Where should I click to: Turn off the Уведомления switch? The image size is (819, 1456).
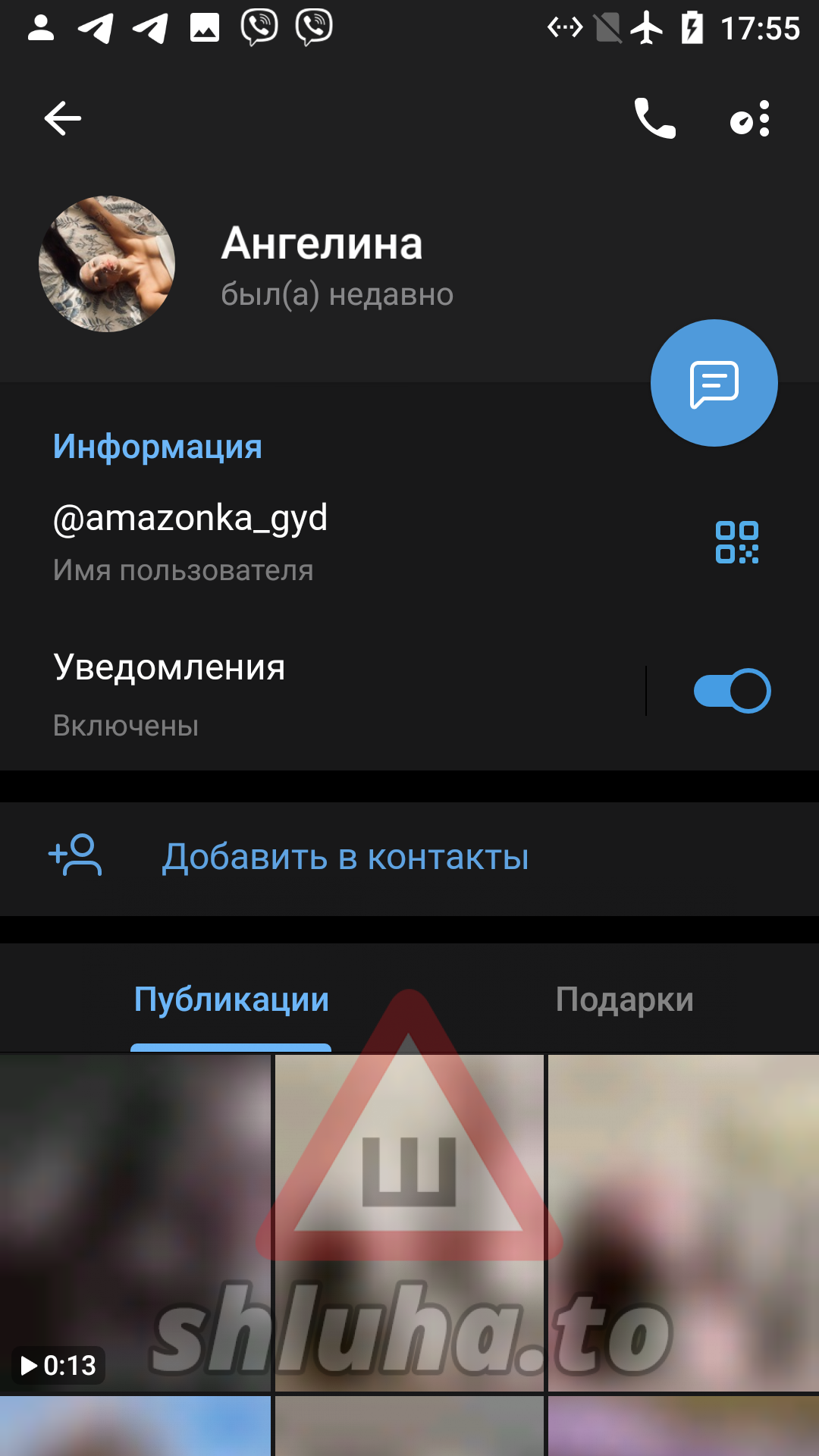point(732,691)
